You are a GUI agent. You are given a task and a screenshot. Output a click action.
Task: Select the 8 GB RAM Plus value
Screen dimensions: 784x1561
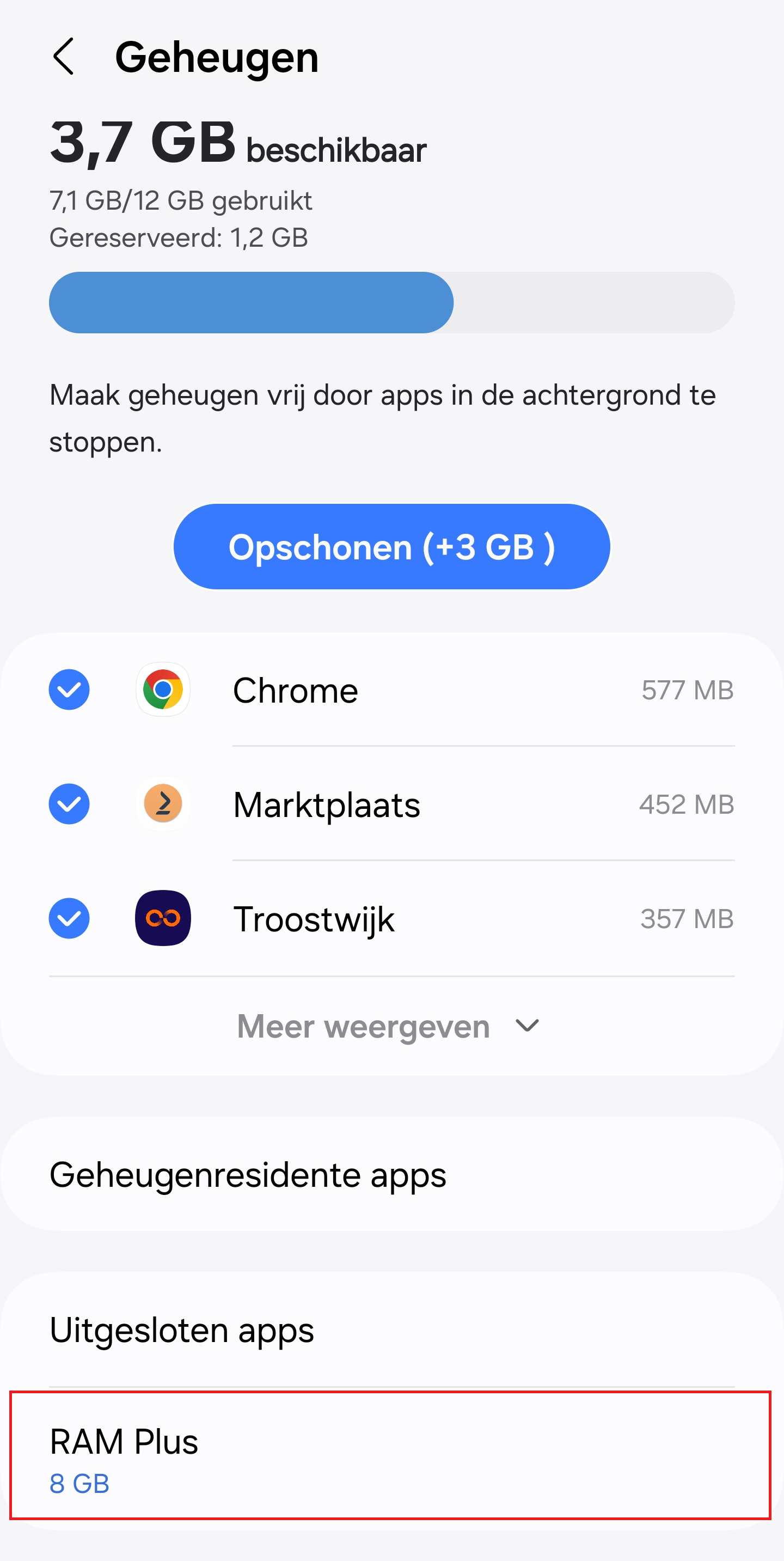[x=79, y=1483]
